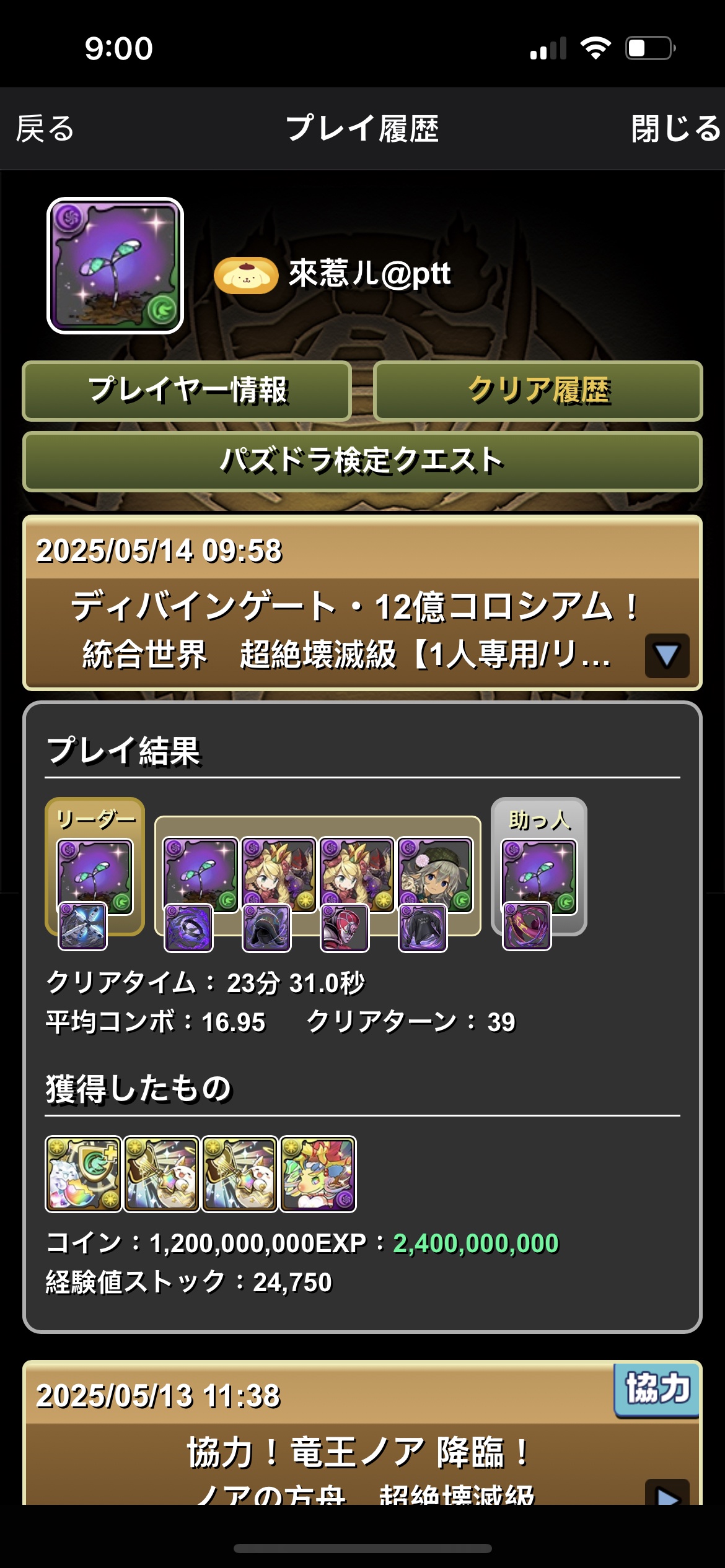The width and height of the screenshot is (725, 1568).
Task: Expand the 2025/05/13 11:38 竜王ノア record
Action: [667, 1492]
